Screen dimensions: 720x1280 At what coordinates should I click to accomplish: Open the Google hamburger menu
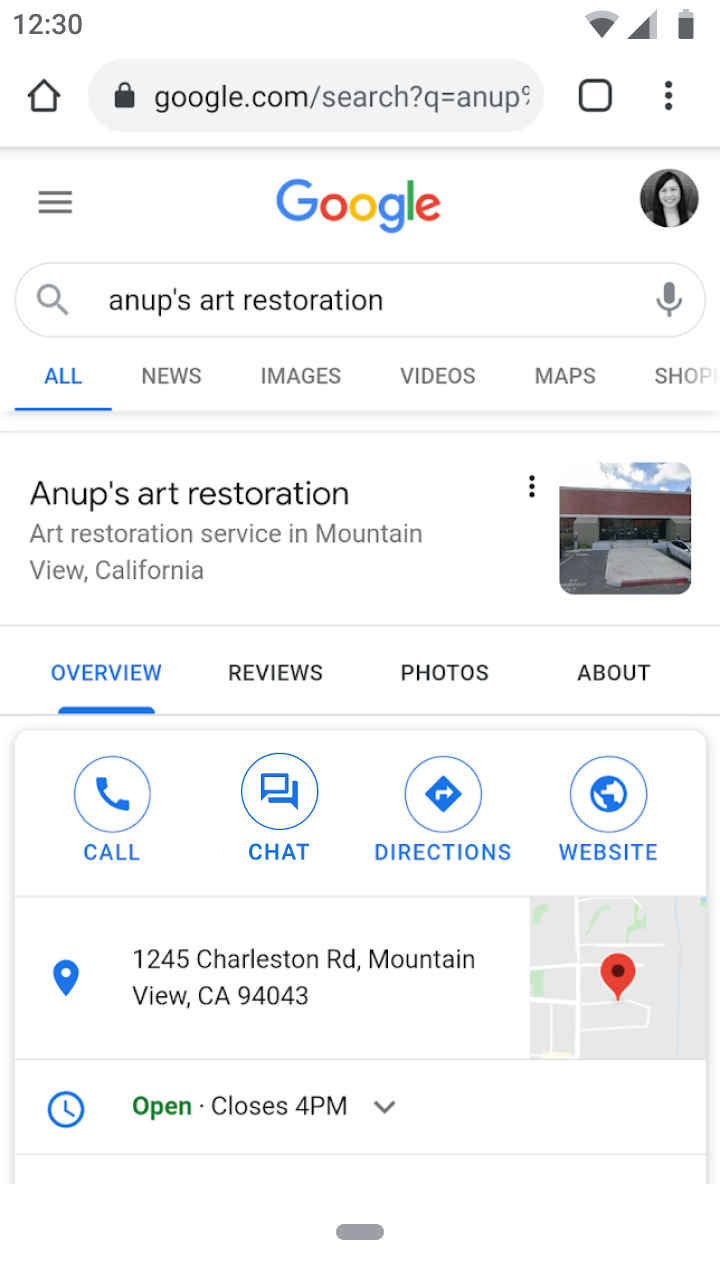pos(55,203)
